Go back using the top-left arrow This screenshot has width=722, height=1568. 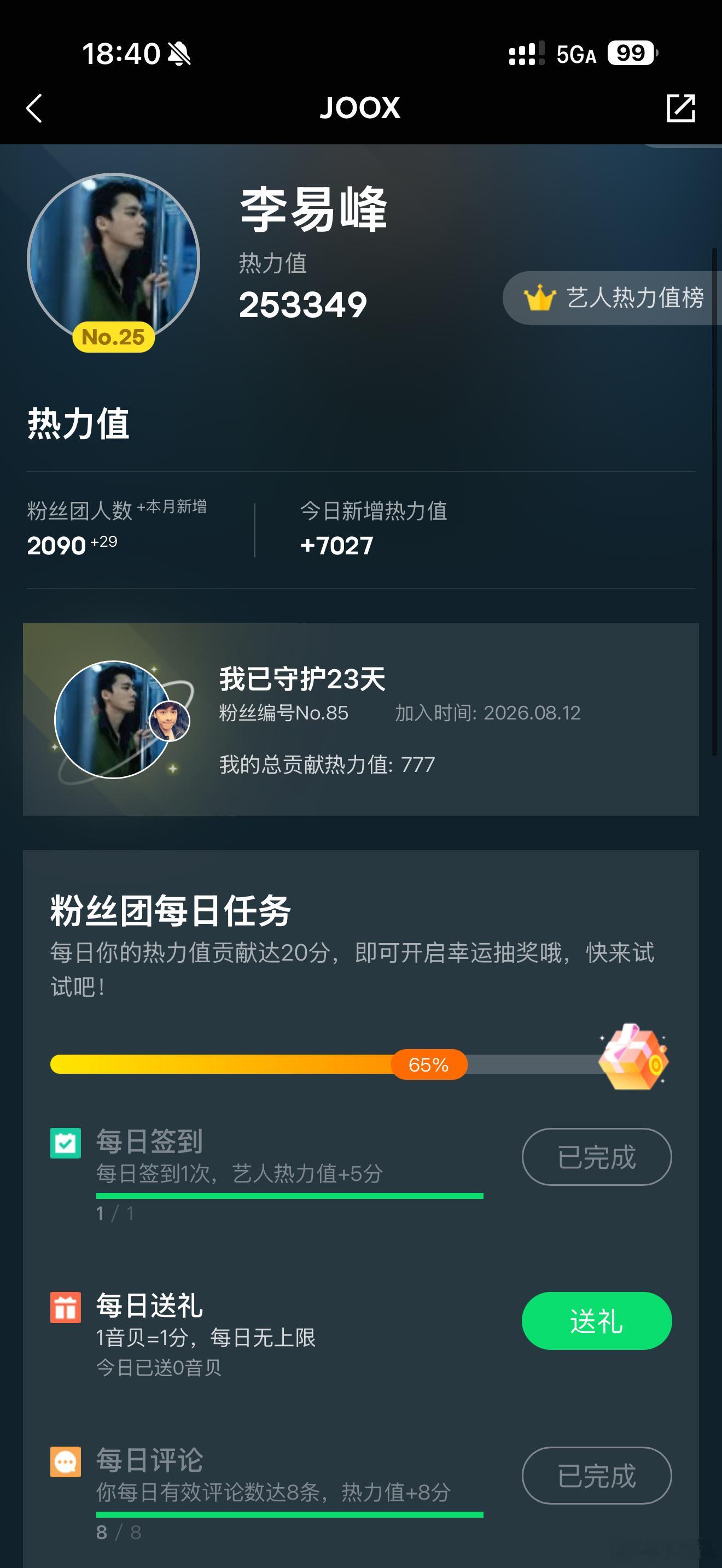34,108
